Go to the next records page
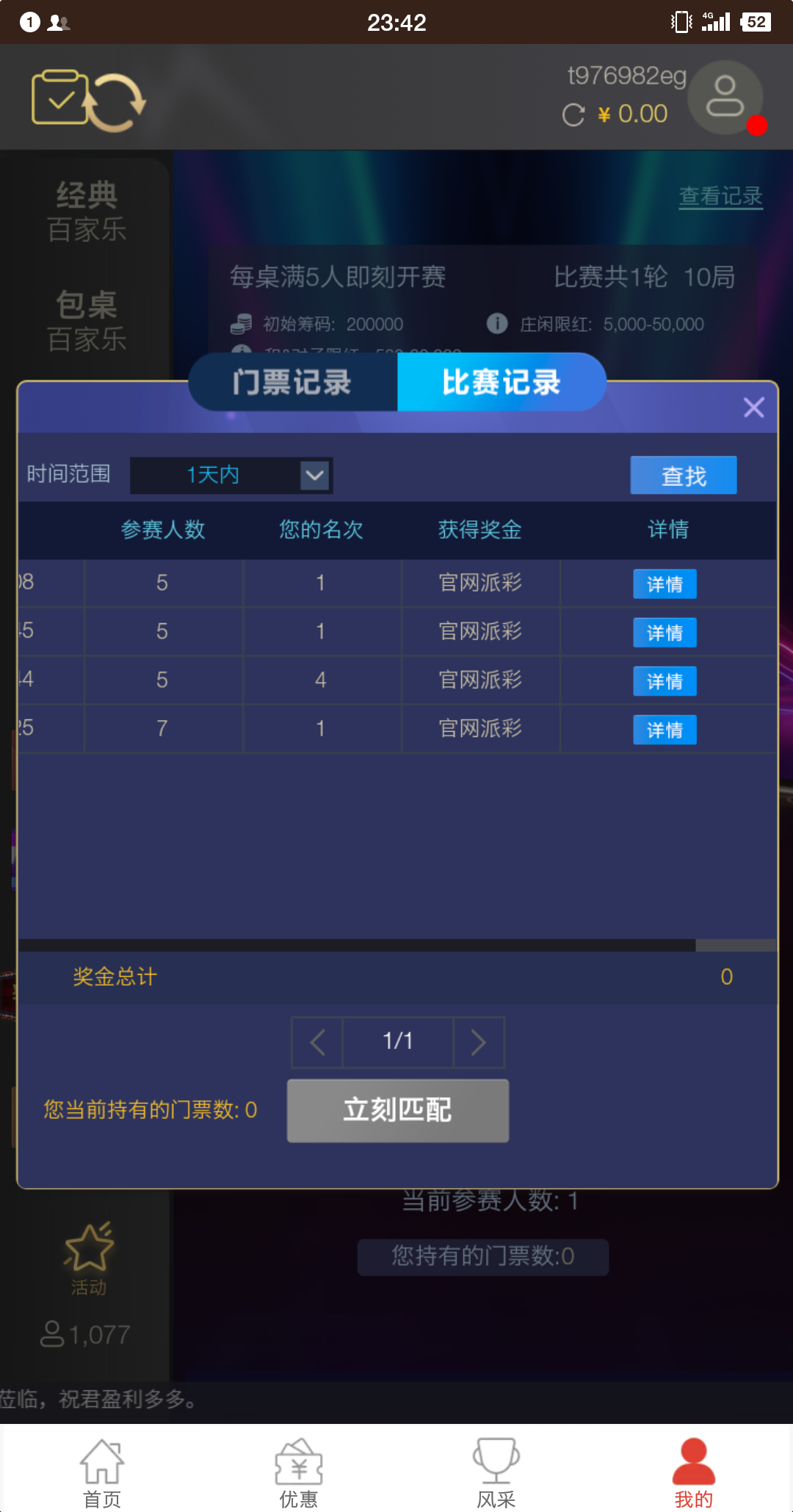Image resolution: width=793 pixels, height=1512 pixels. pos(479,1042)
